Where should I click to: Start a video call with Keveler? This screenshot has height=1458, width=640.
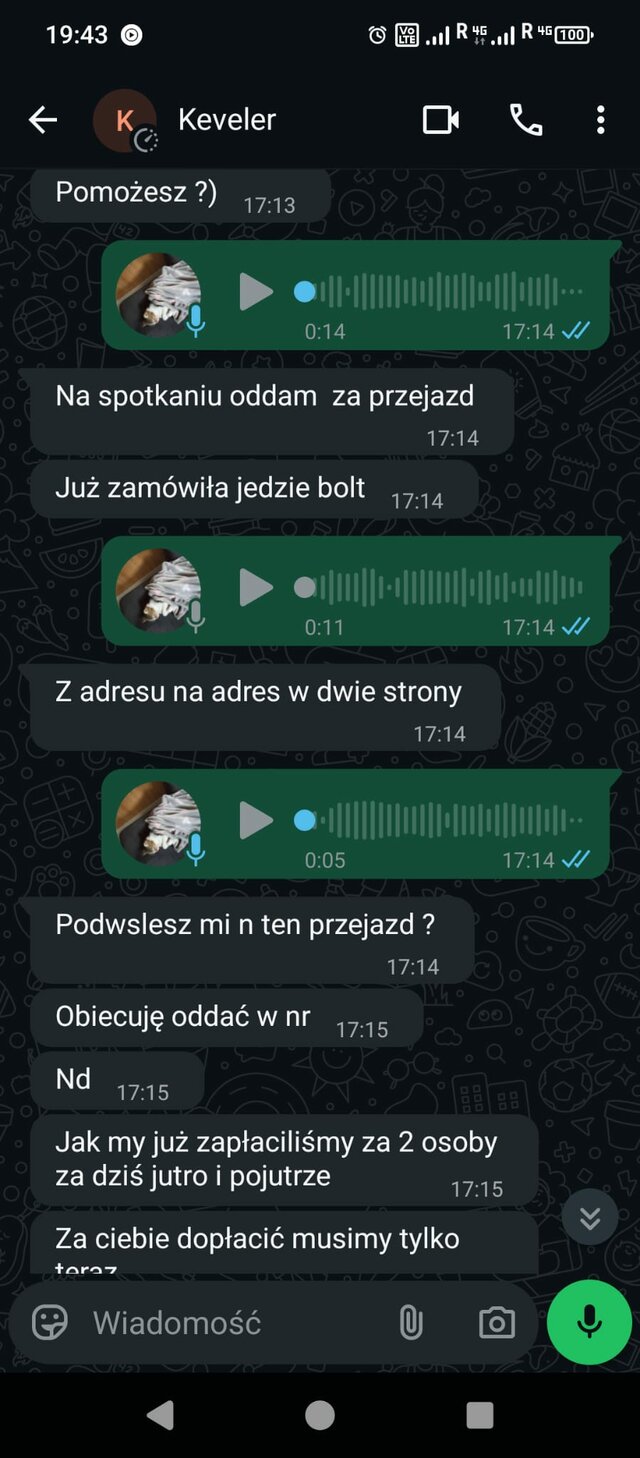(x=440, y=120)
